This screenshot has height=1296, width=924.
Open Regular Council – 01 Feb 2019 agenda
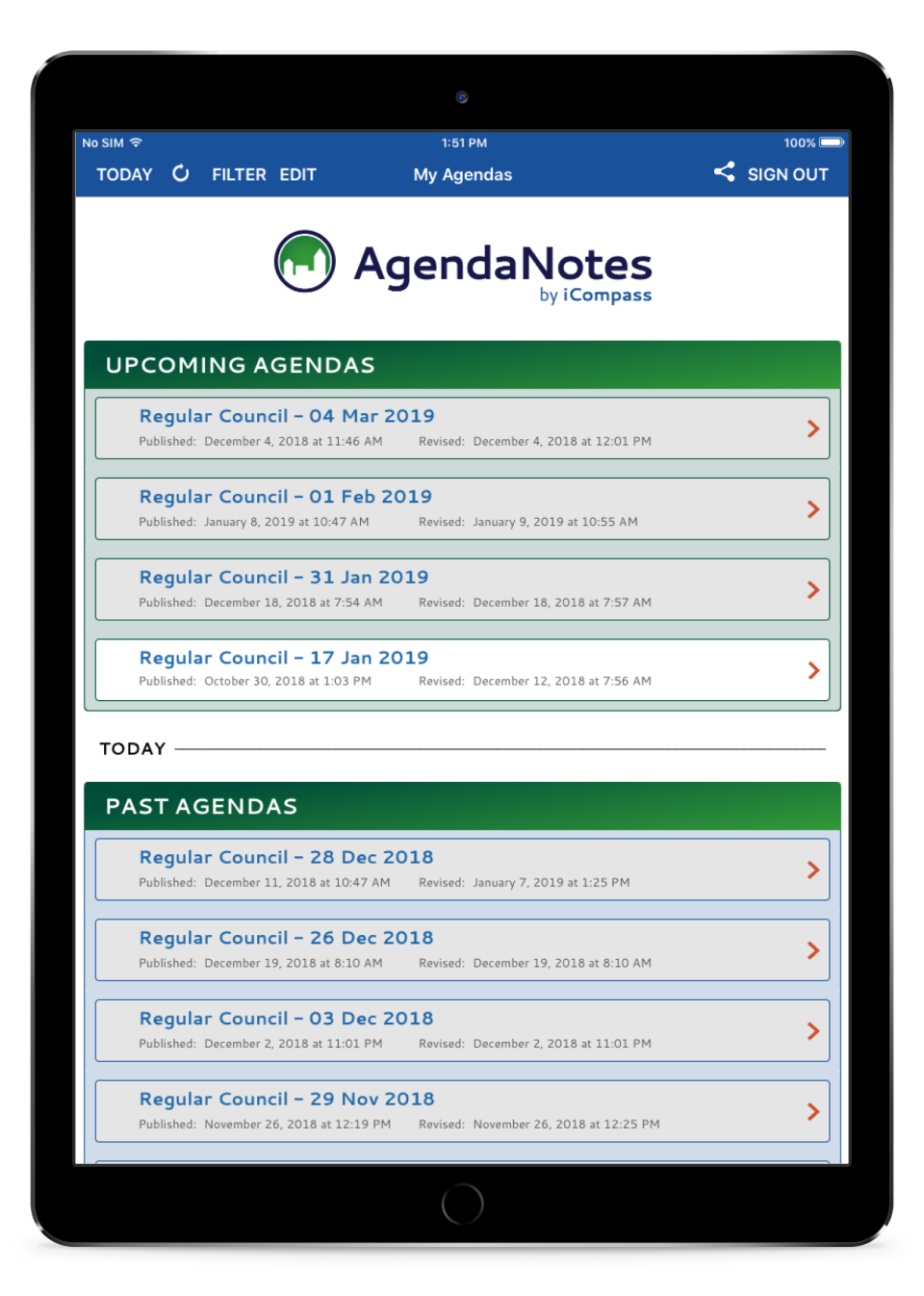pos(462,508)
